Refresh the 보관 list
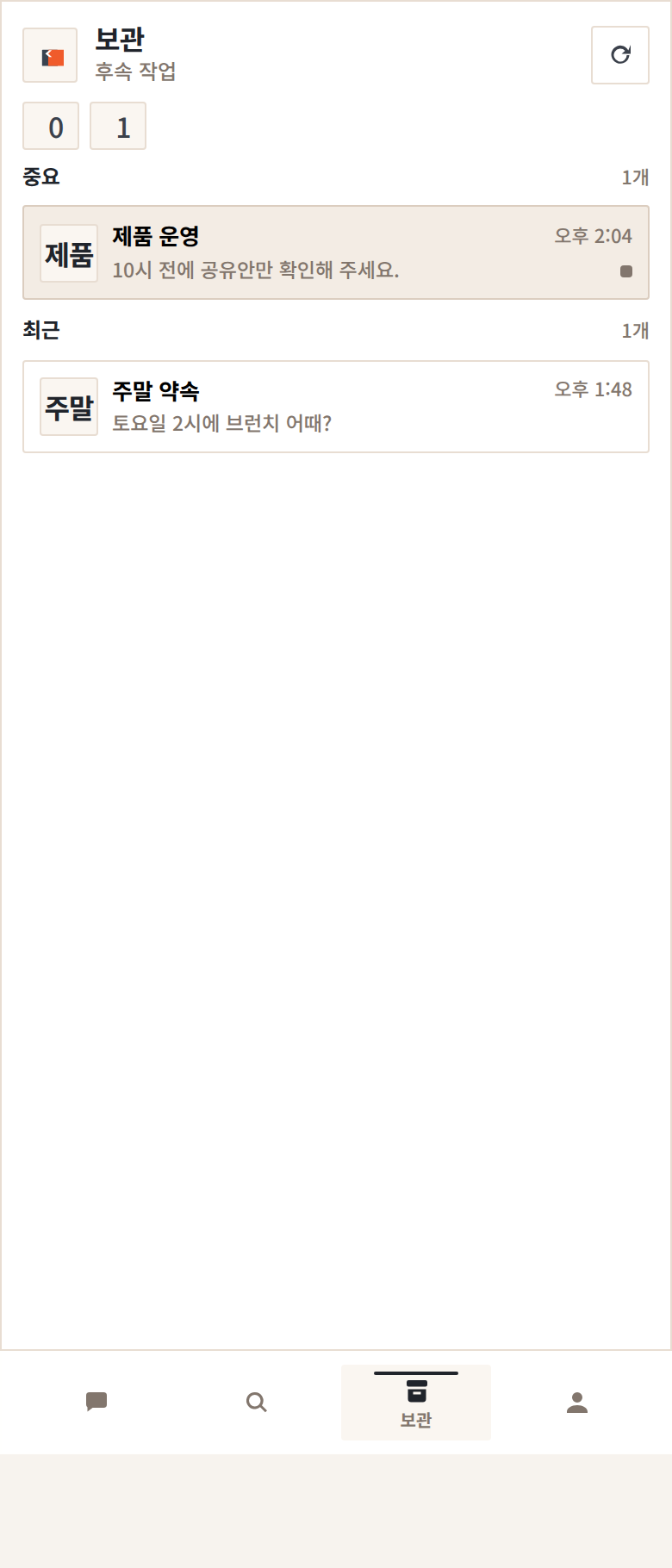This screenshot has height=1568, width=672. coord(619,55)
